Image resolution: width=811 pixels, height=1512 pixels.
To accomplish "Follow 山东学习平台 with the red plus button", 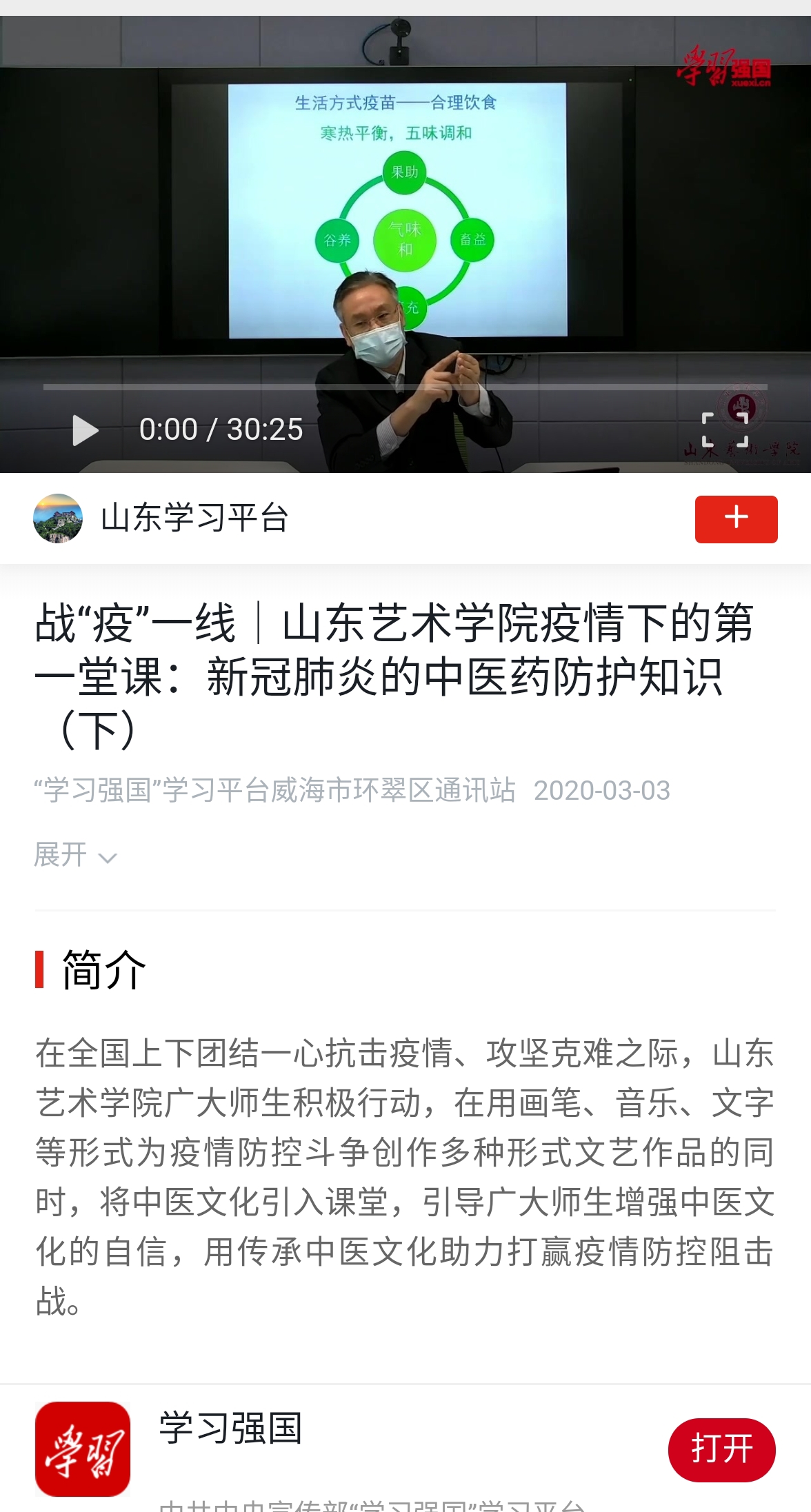I will (736, 519).
